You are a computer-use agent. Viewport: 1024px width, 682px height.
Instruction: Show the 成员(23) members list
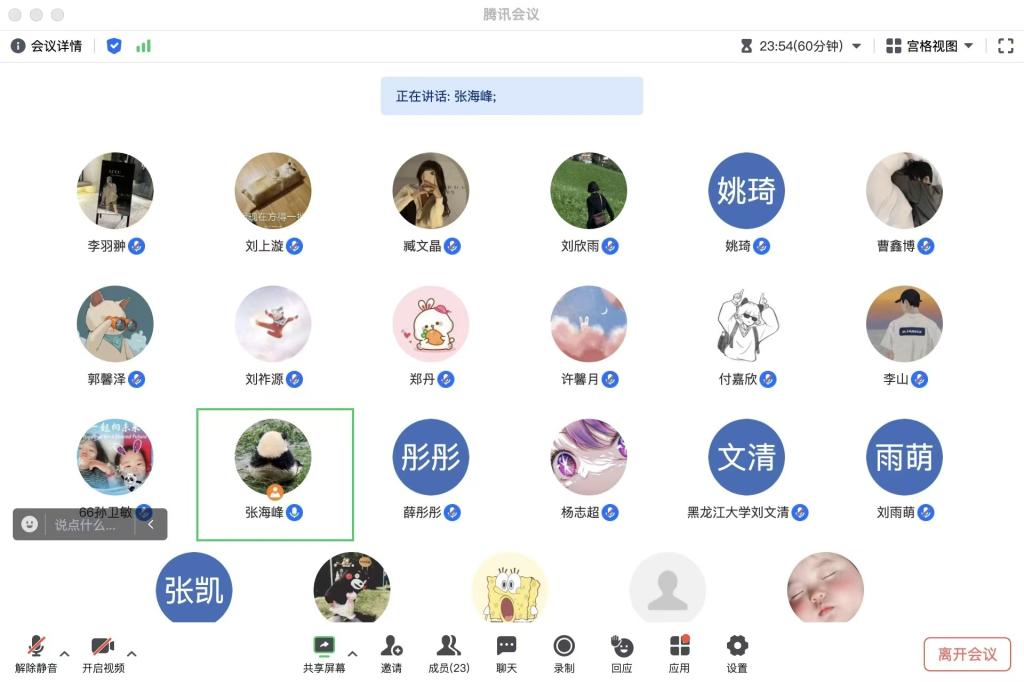449,654
